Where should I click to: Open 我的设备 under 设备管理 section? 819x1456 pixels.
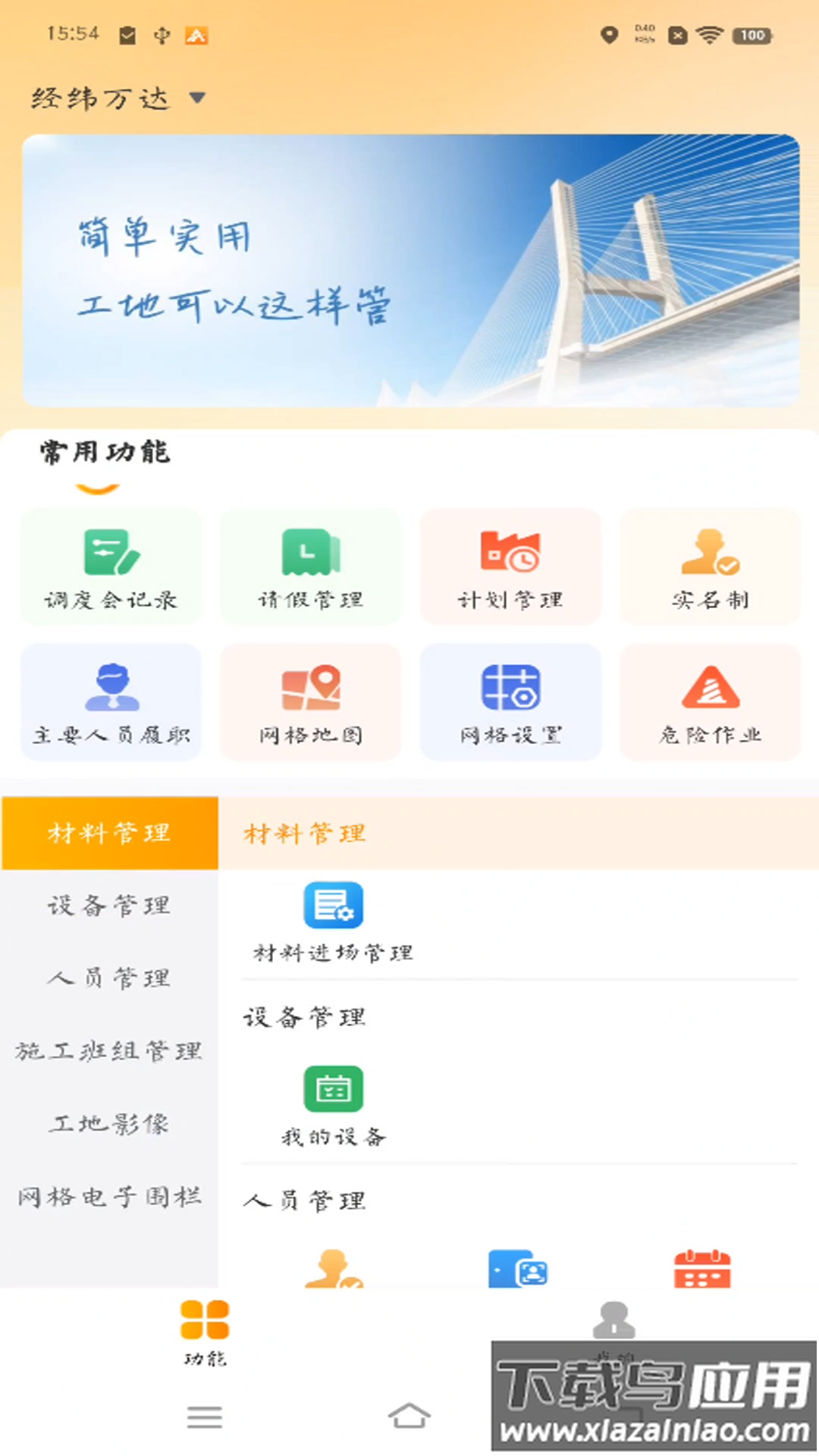pyautogui.click(x=334, y=1101)
